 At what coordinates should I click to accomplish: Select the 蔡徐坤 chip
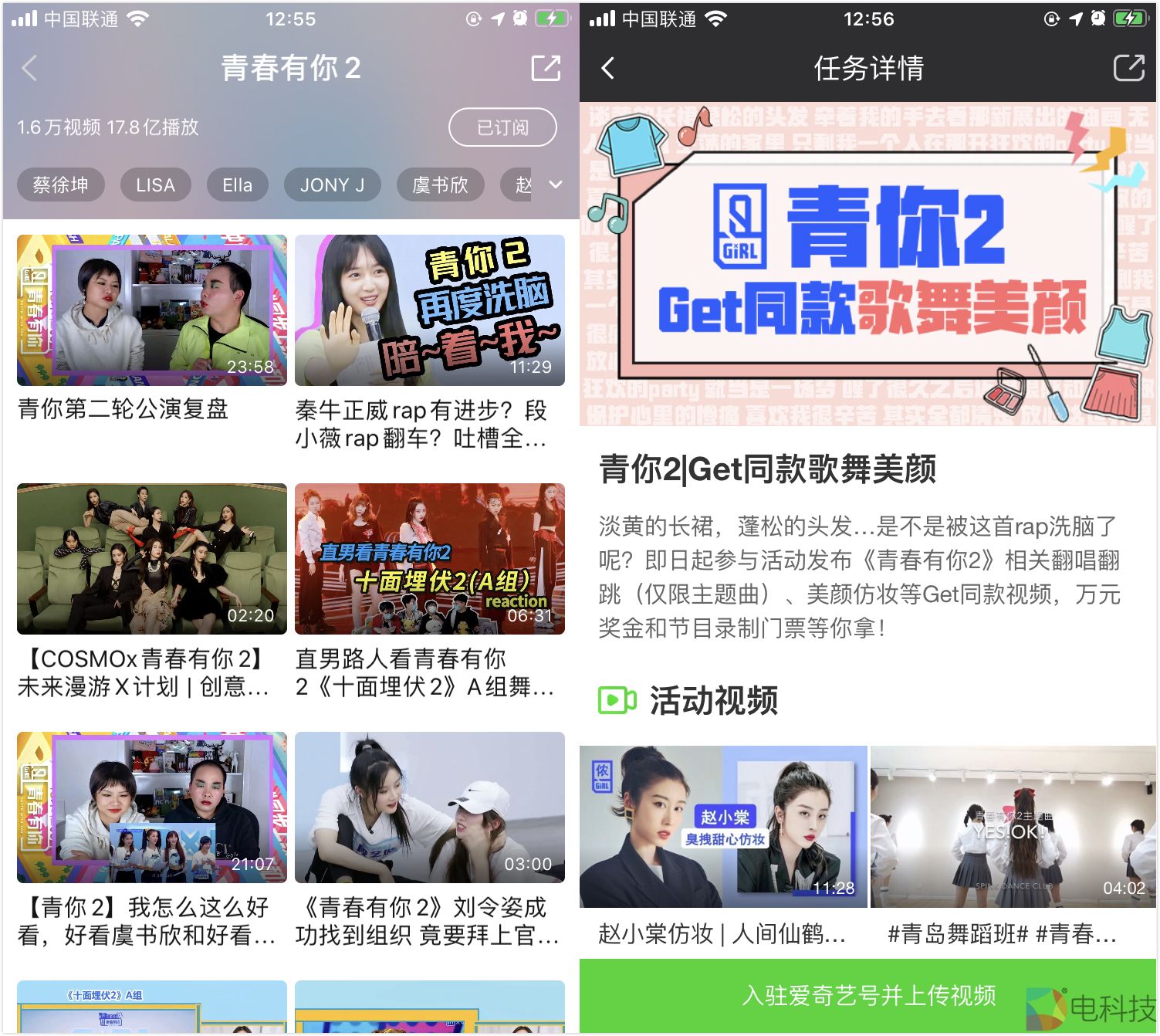pos(61,185)
